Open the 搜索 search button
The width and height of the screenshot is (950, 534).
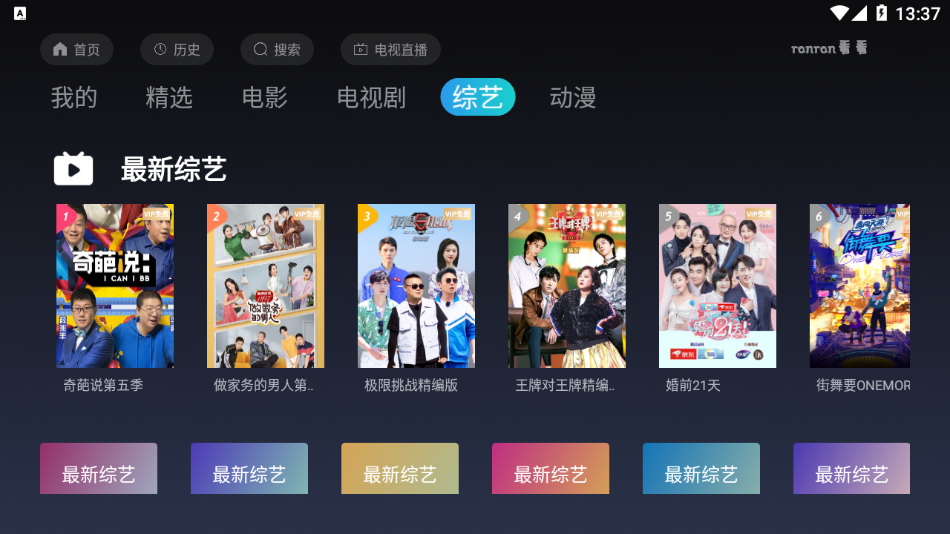point(277,49)
